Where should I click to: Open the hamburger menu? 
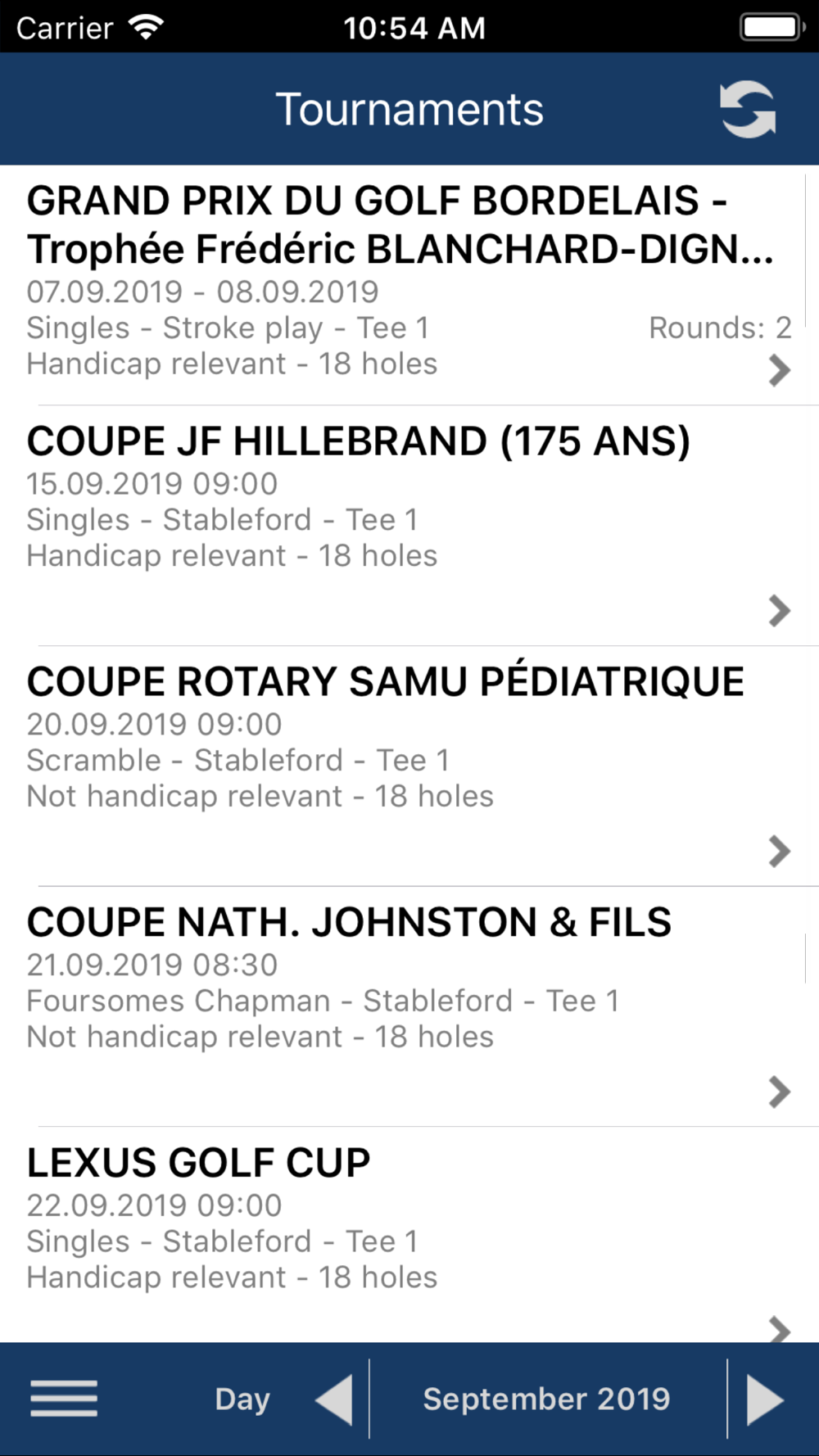point(64,1398)
